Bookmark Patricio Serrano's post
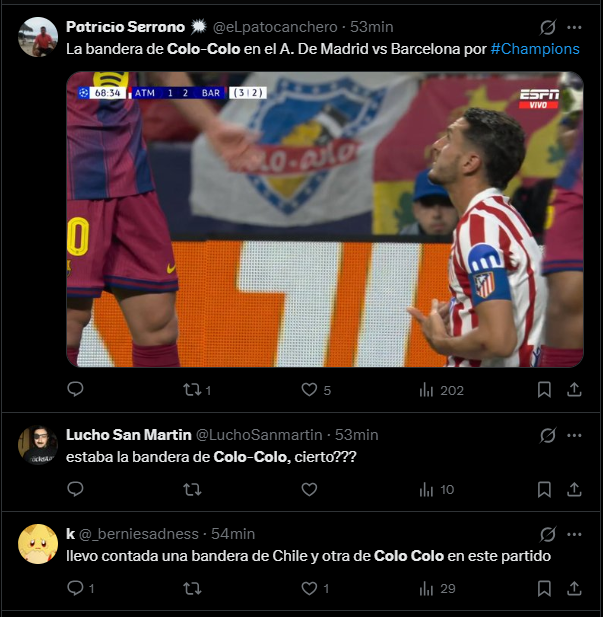603x617 pixels. click(544, 390)
